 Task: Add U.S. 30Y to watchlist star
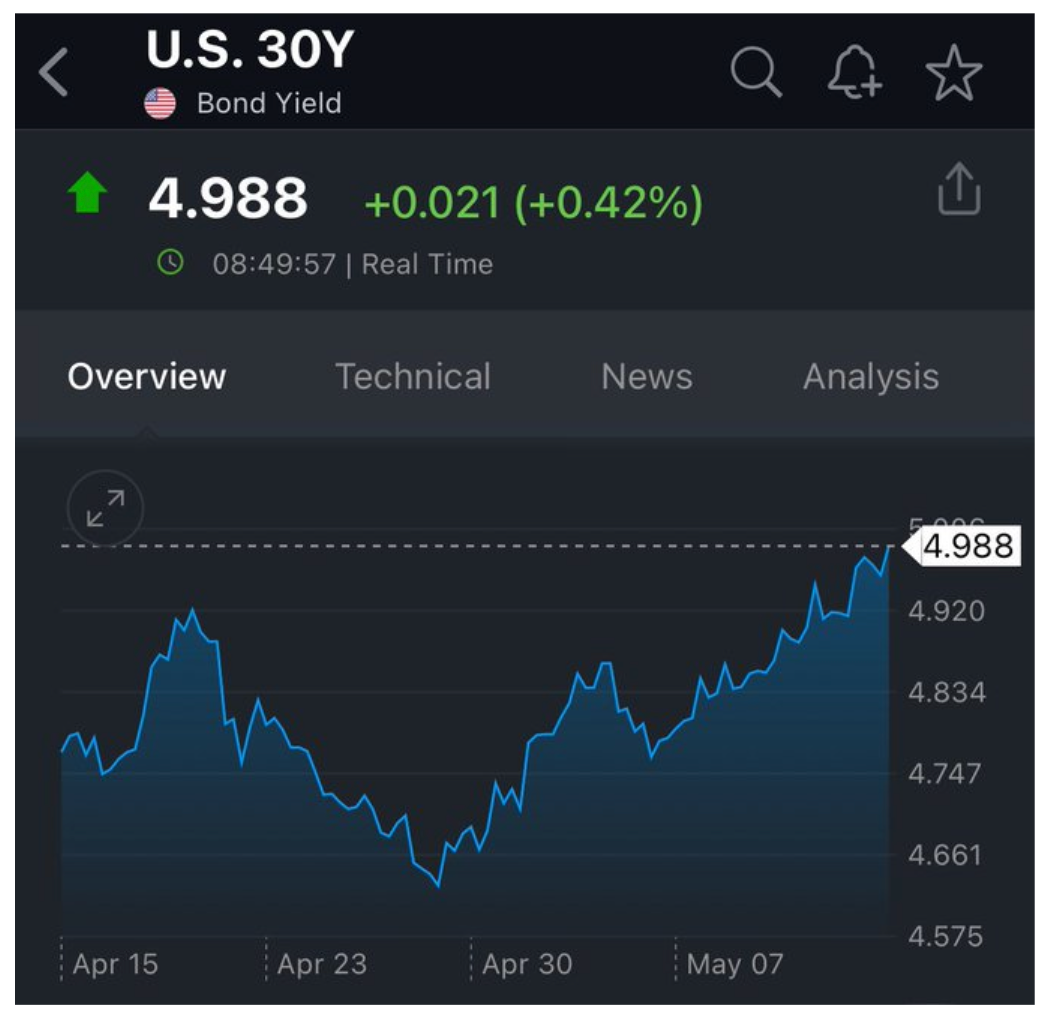point(954,75)
